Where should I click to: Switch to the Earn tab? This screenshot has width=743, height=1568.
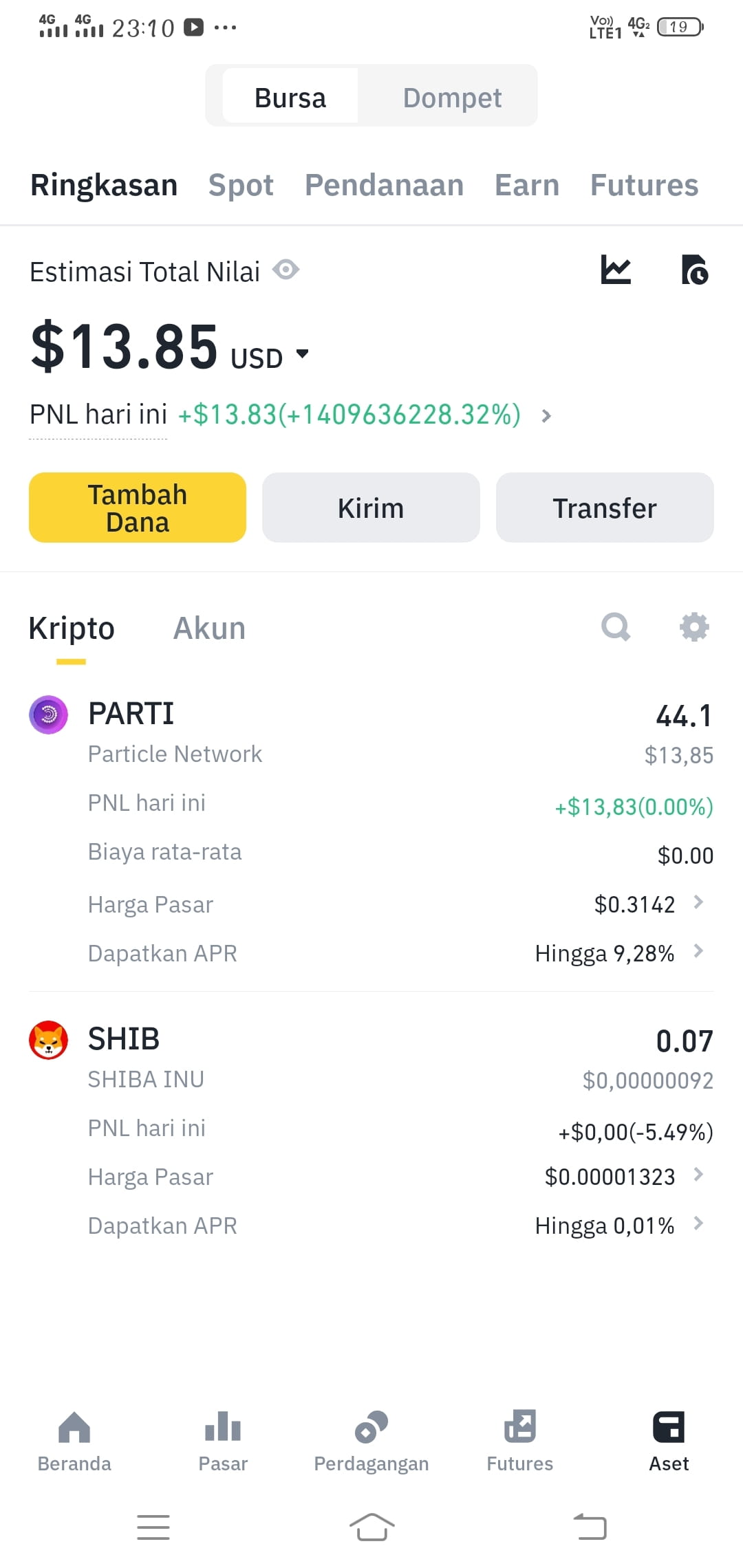click(x=526, y=184)
